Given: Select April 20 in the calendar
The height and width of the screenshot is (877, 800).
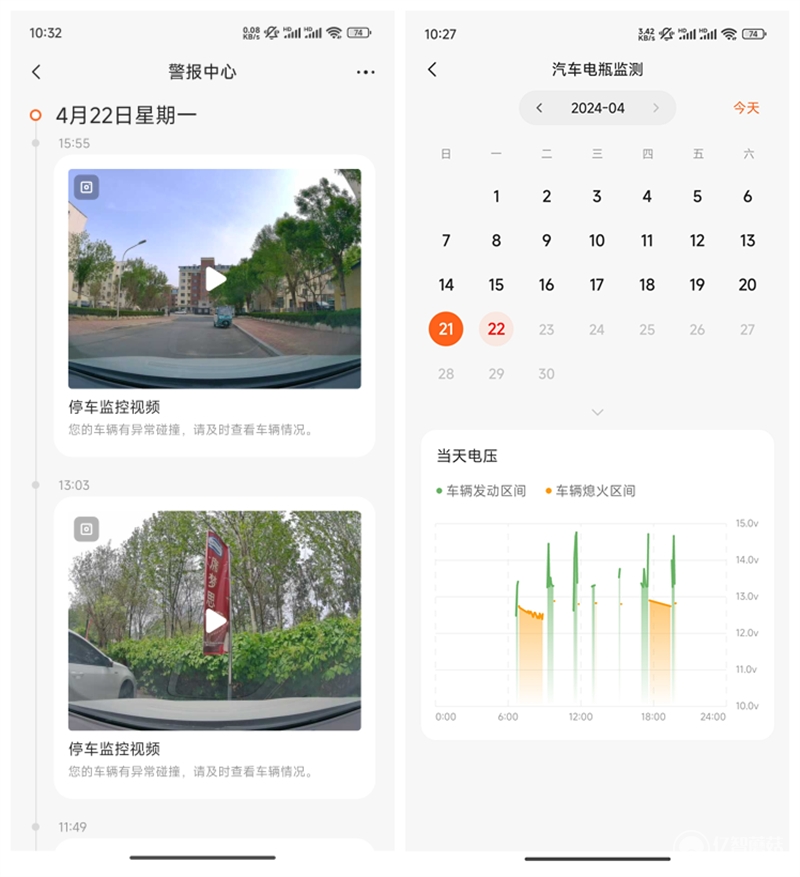Looking at the screenshot, I should (x=747, y=285).
